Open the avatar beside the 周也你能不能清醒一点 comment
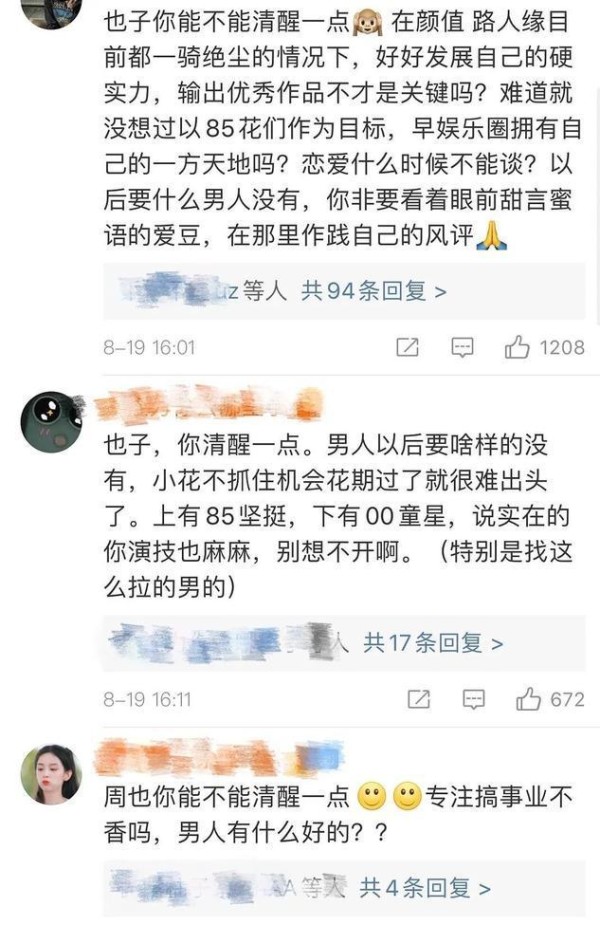Image resolution: width=600 pixels, height=925 pixels. pyautogui.click(x=50, y=774)
